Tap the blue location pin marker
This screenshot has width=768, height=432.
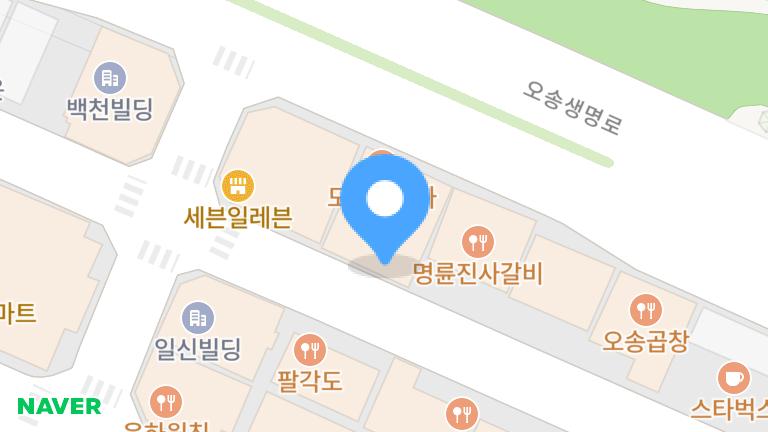point(384,204)
